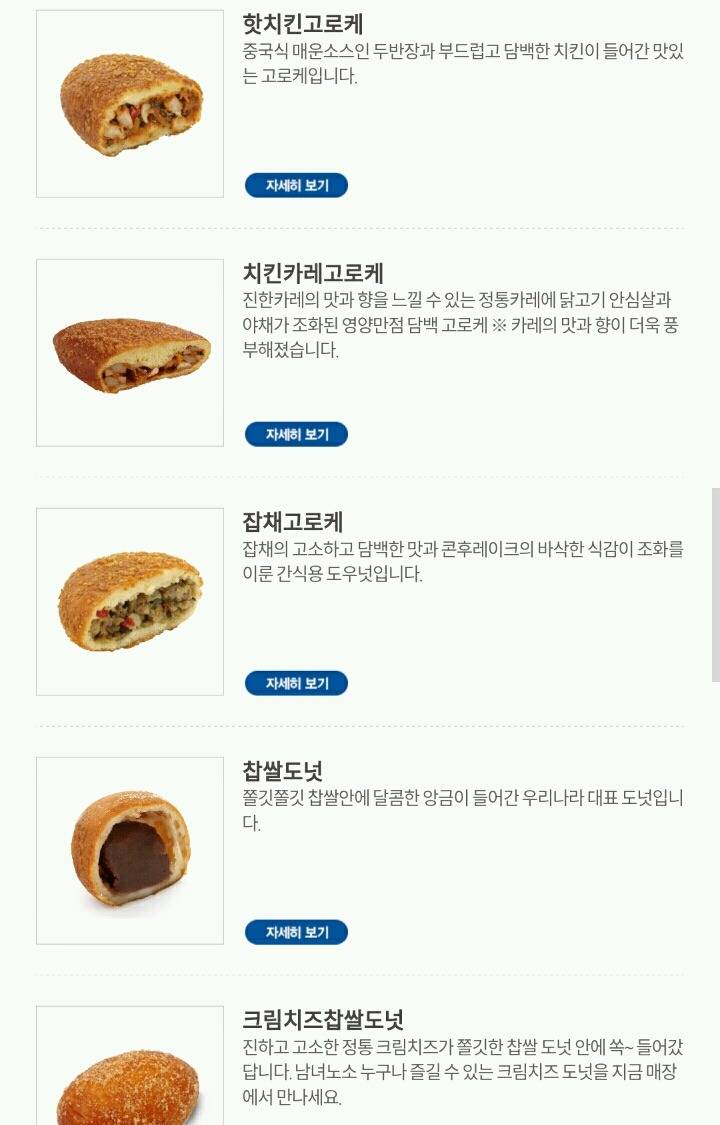Select the 치킨카레고로케 product photo
The height and width of the screenshot is (1125, 720).
pos(129,352)
